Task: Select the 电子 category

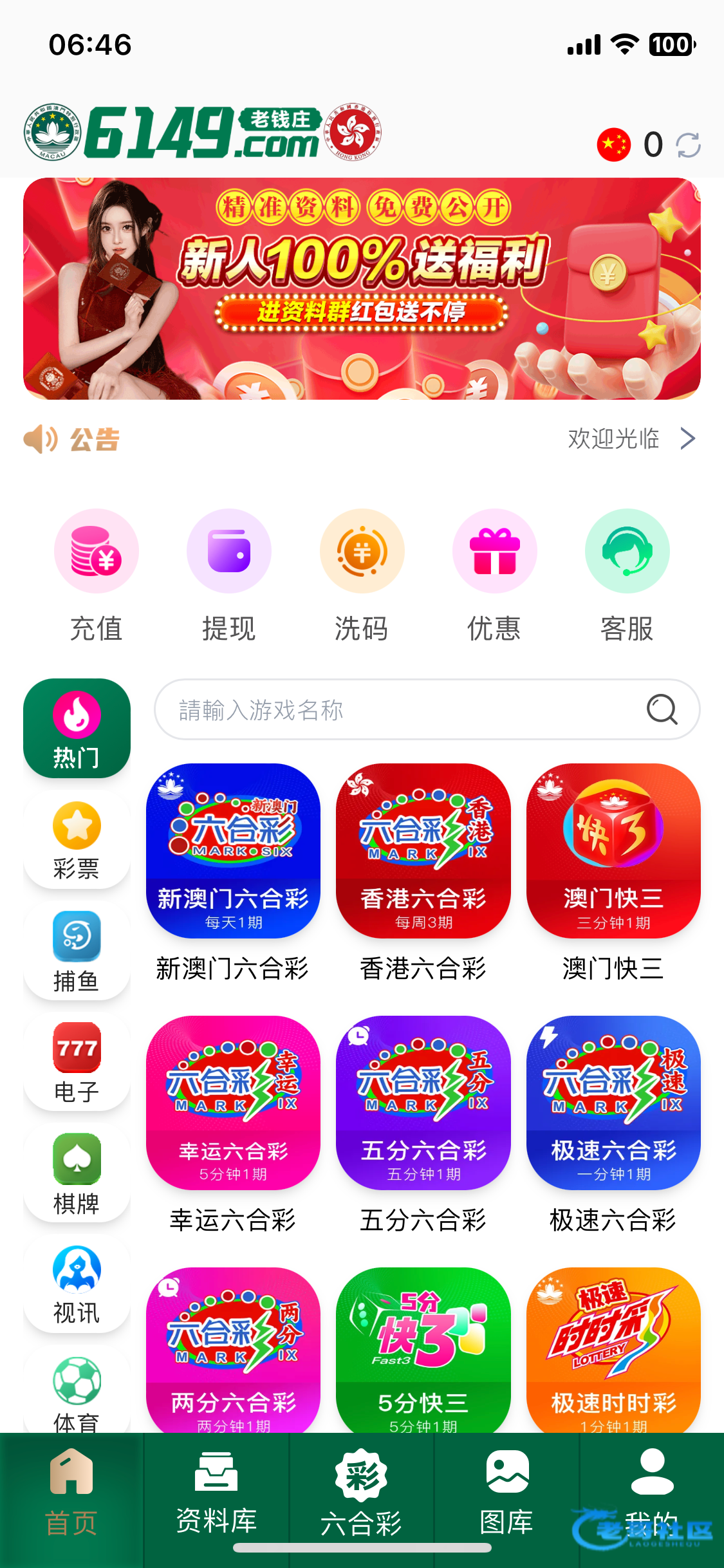Action: (x=77, y=1062)
